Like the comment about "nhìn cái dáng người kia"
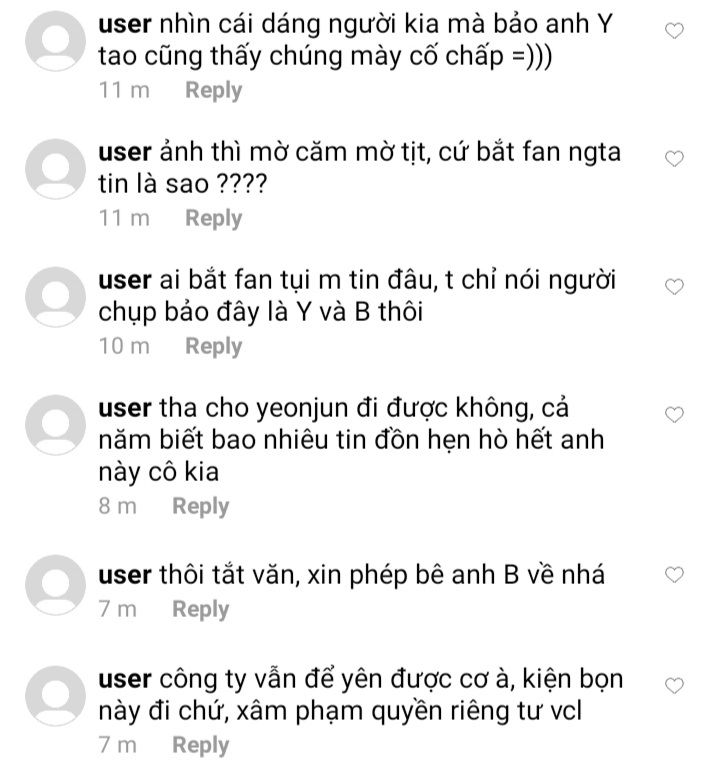 [x=674, y=30]
